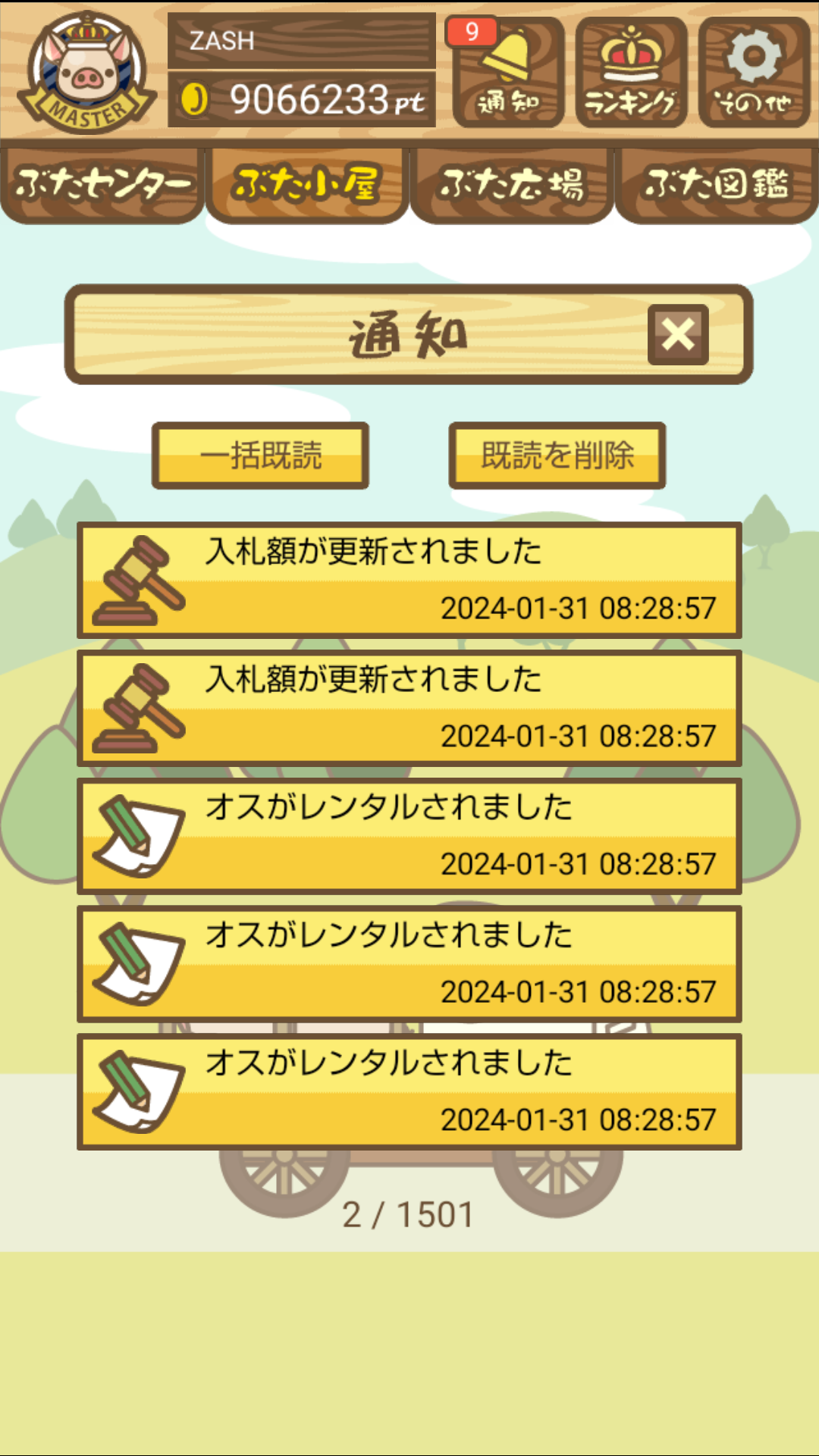The image size is (819, 1456).
Task: Switch to the ぶた小屋 tab
Action: click(307, 184)
